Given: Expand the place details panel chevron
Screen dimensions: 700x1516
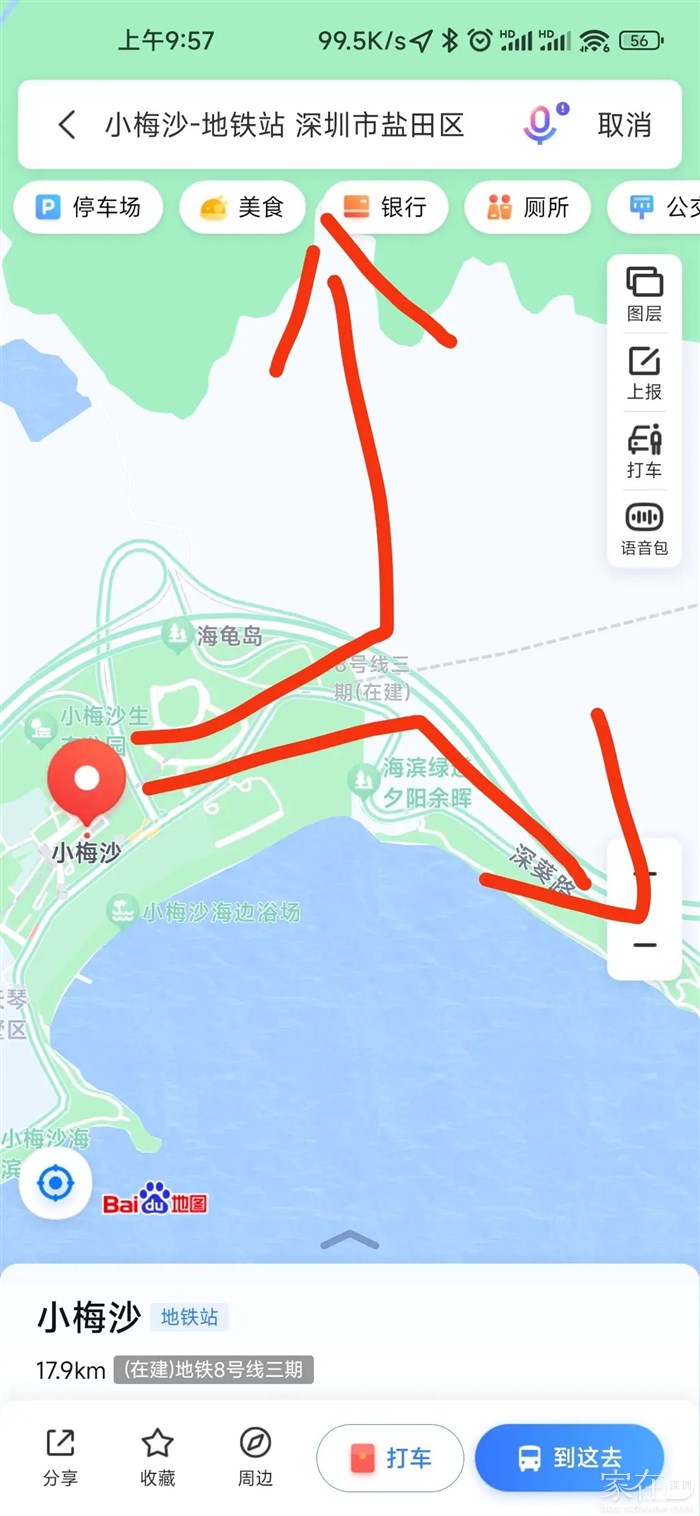Looking at the screenshot, I should click(x=349, y=1241).
